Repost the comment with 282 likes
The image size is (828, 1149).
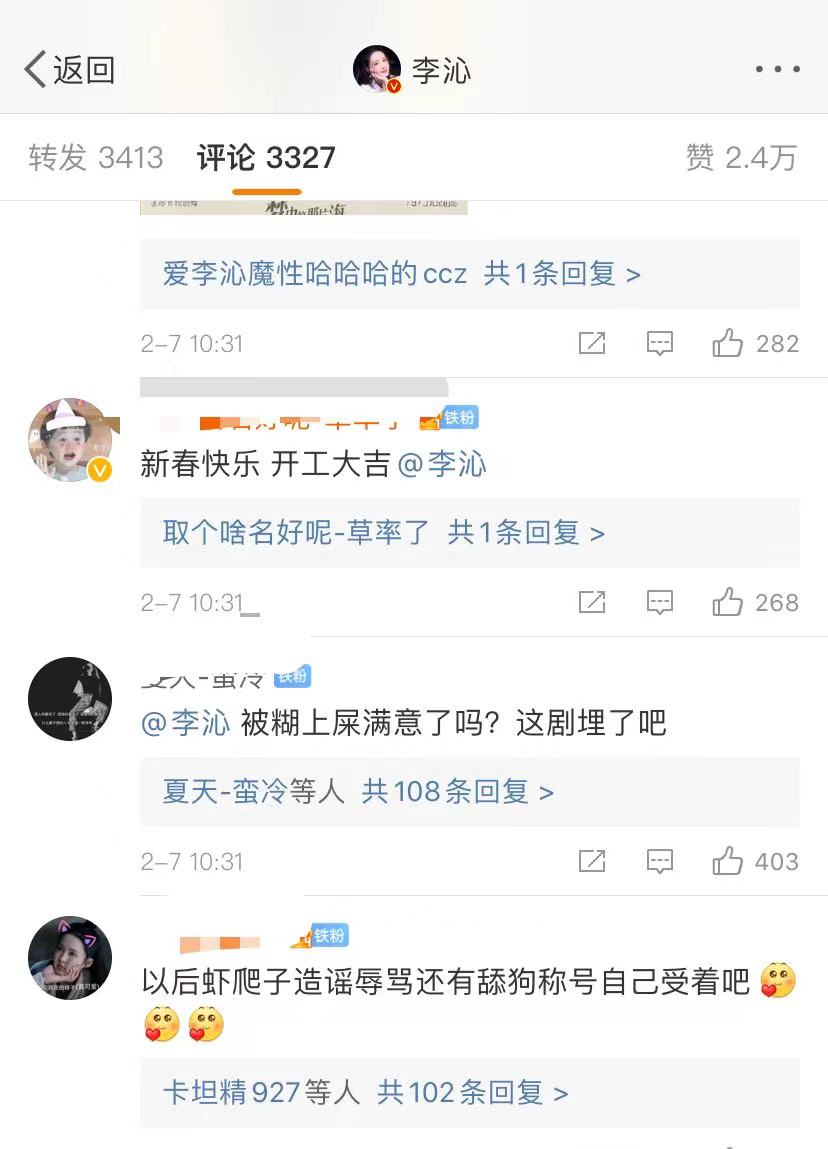[592, 344]
